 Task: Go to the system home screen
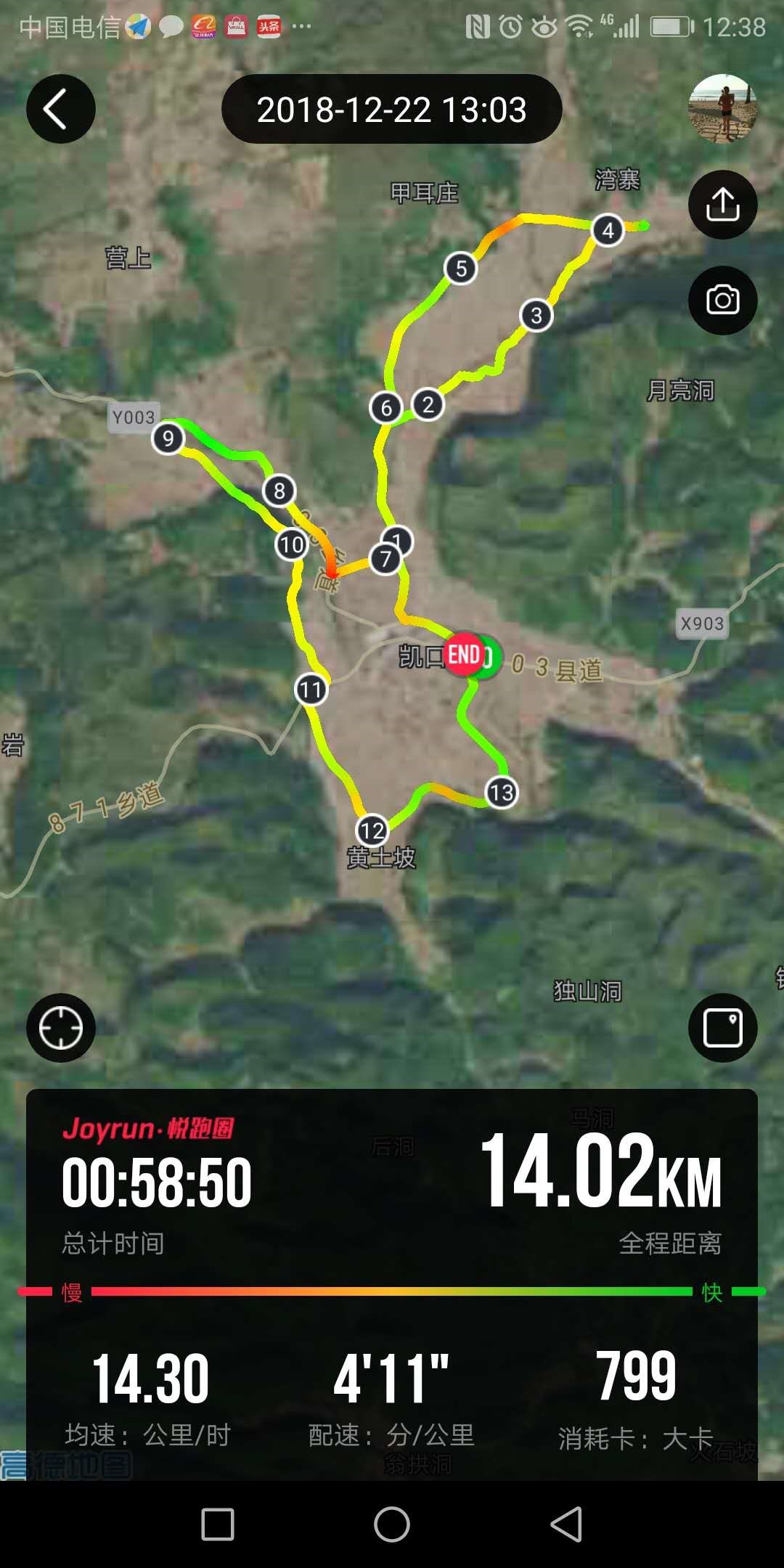(x=392, y=1524)
